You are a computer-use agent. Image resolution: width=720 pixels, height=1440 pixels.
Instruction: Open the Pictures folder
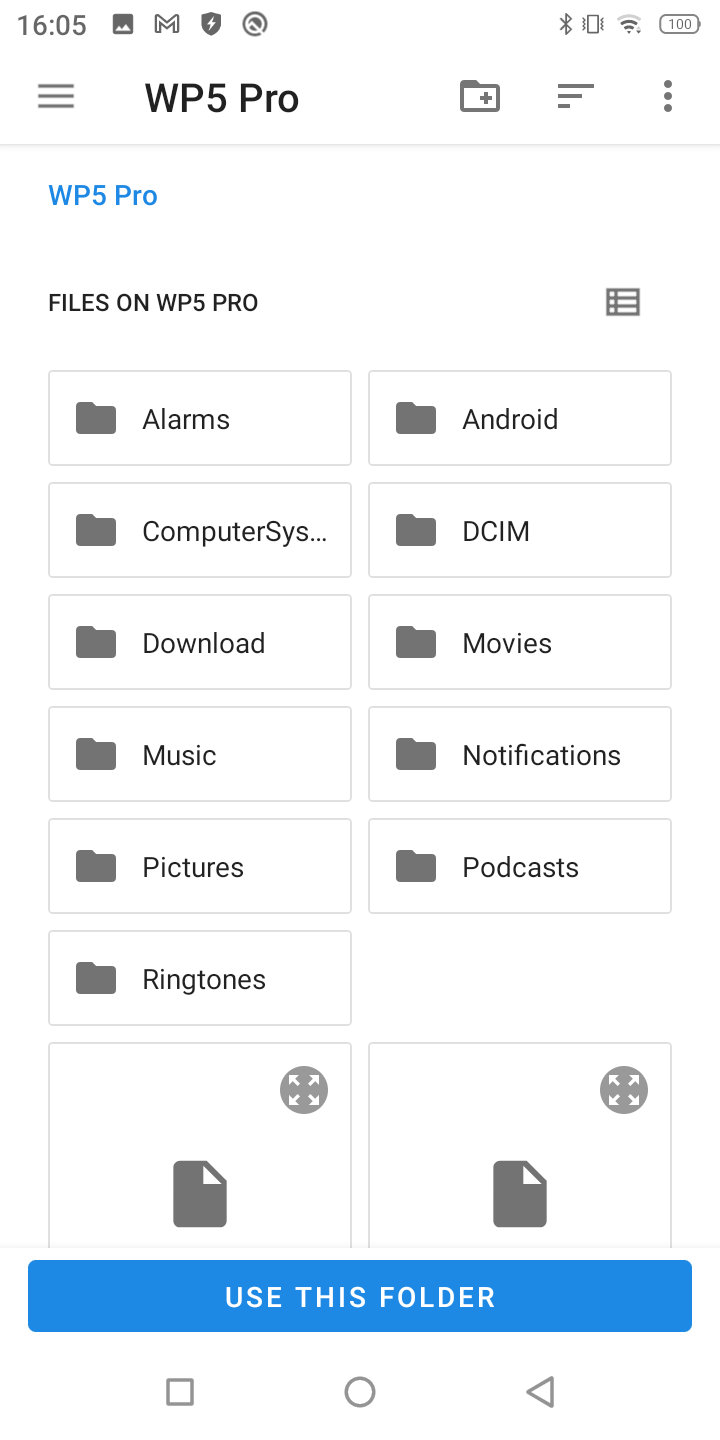click(x=200, y=866)
